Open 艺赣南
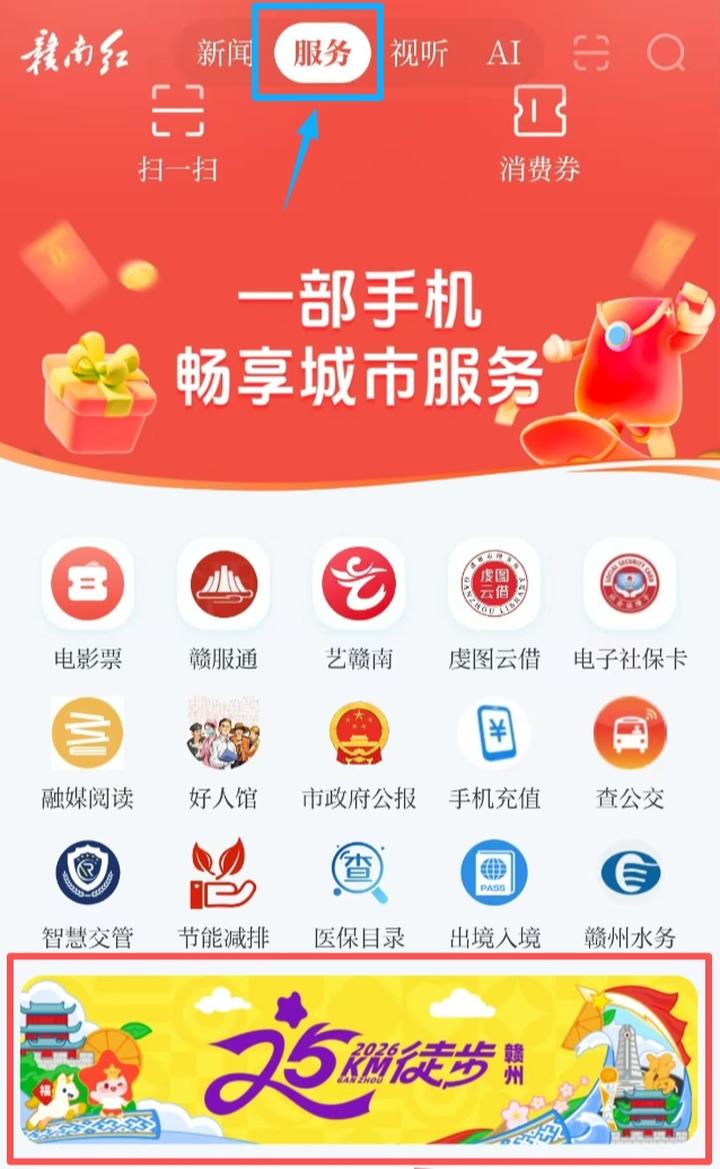This screenshot has width=720, height=1169. click(359, 603)
